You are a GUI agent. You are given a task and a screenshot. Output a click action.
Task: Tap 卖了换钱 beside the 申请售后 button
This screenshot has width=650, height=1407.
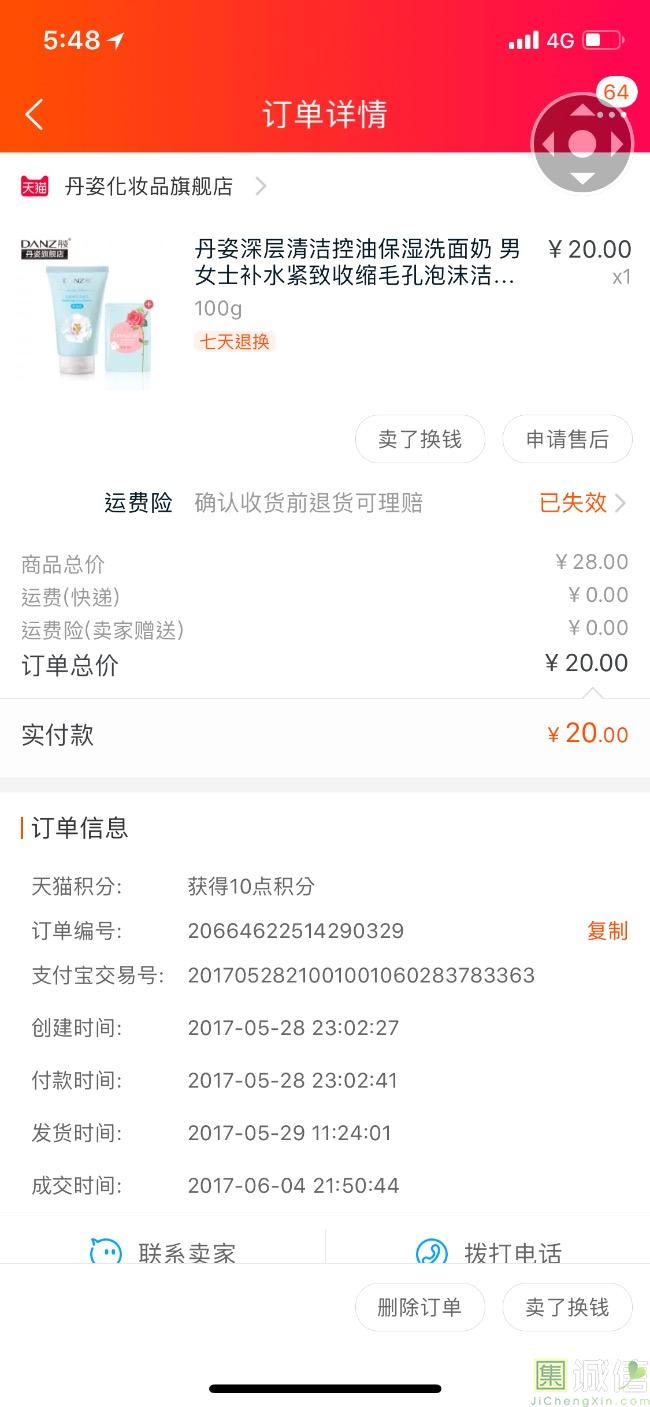[420, 440]
